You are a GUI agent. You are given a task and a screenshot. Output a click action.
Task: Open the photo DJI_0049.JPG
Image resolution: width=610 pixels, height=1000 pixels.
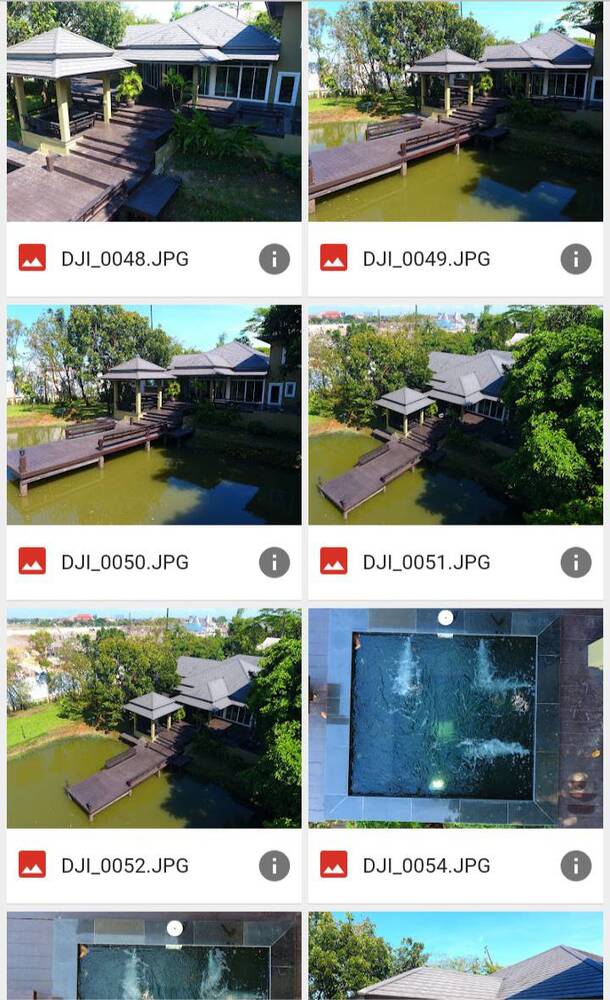pos(455,112)
